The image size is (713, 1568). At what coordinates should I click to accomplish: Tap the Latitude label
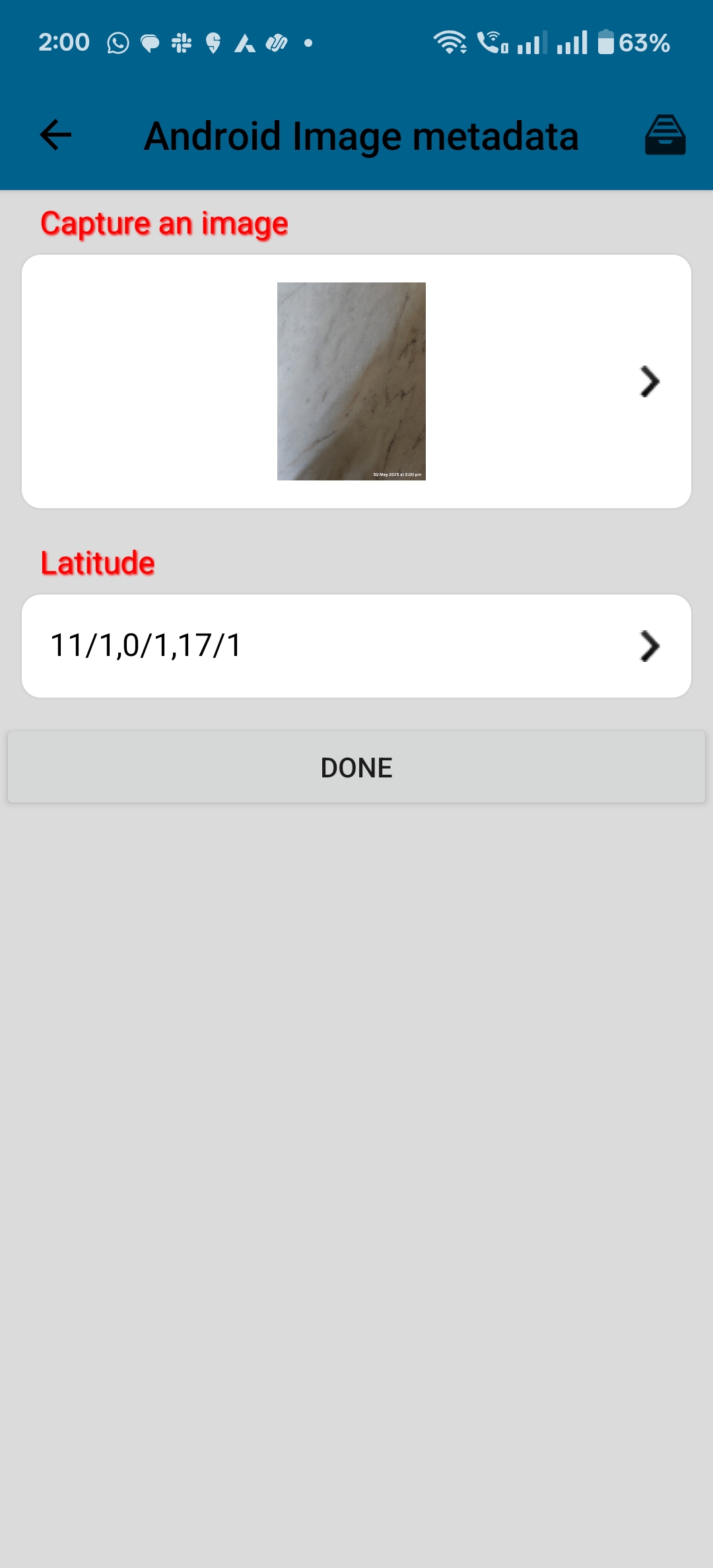pyautogui.click(x=98, y=562)
